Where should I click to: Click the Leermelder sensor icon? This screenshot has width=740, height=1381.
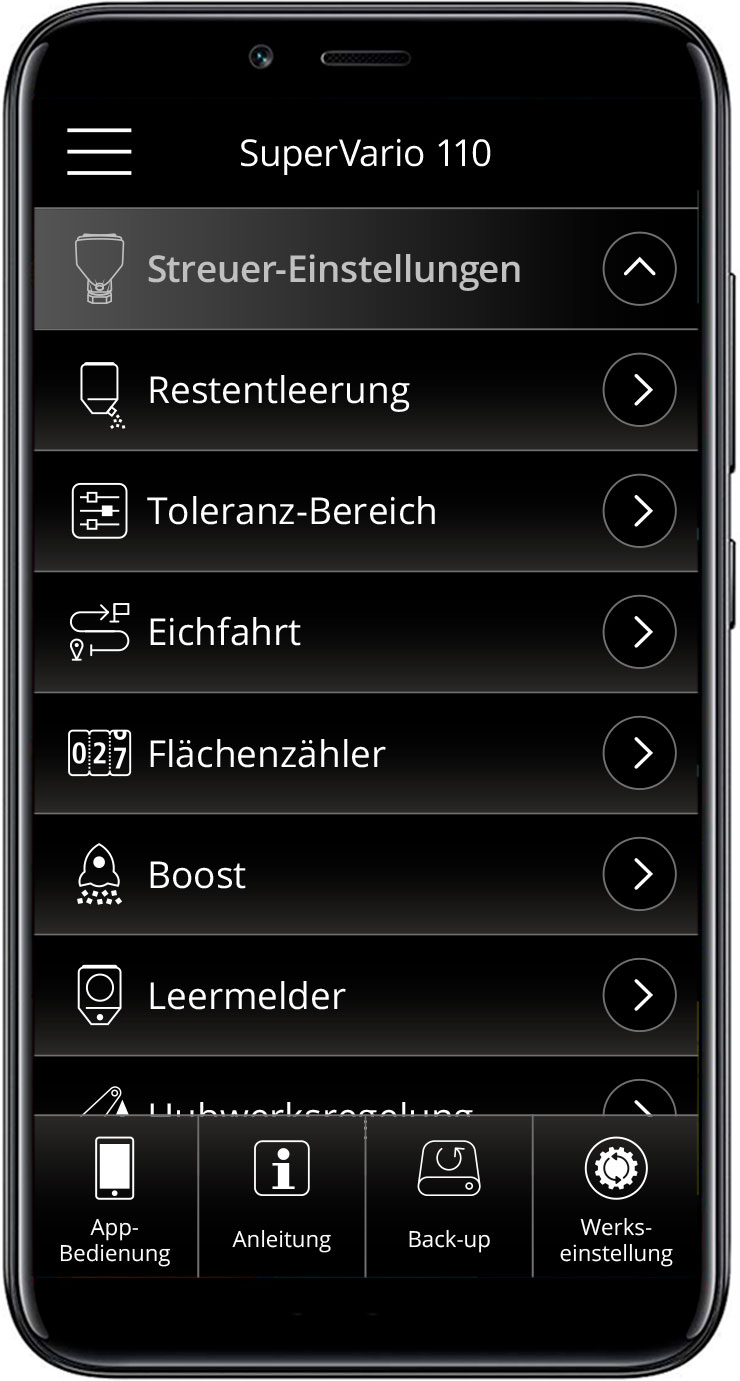tap(99, 995)
